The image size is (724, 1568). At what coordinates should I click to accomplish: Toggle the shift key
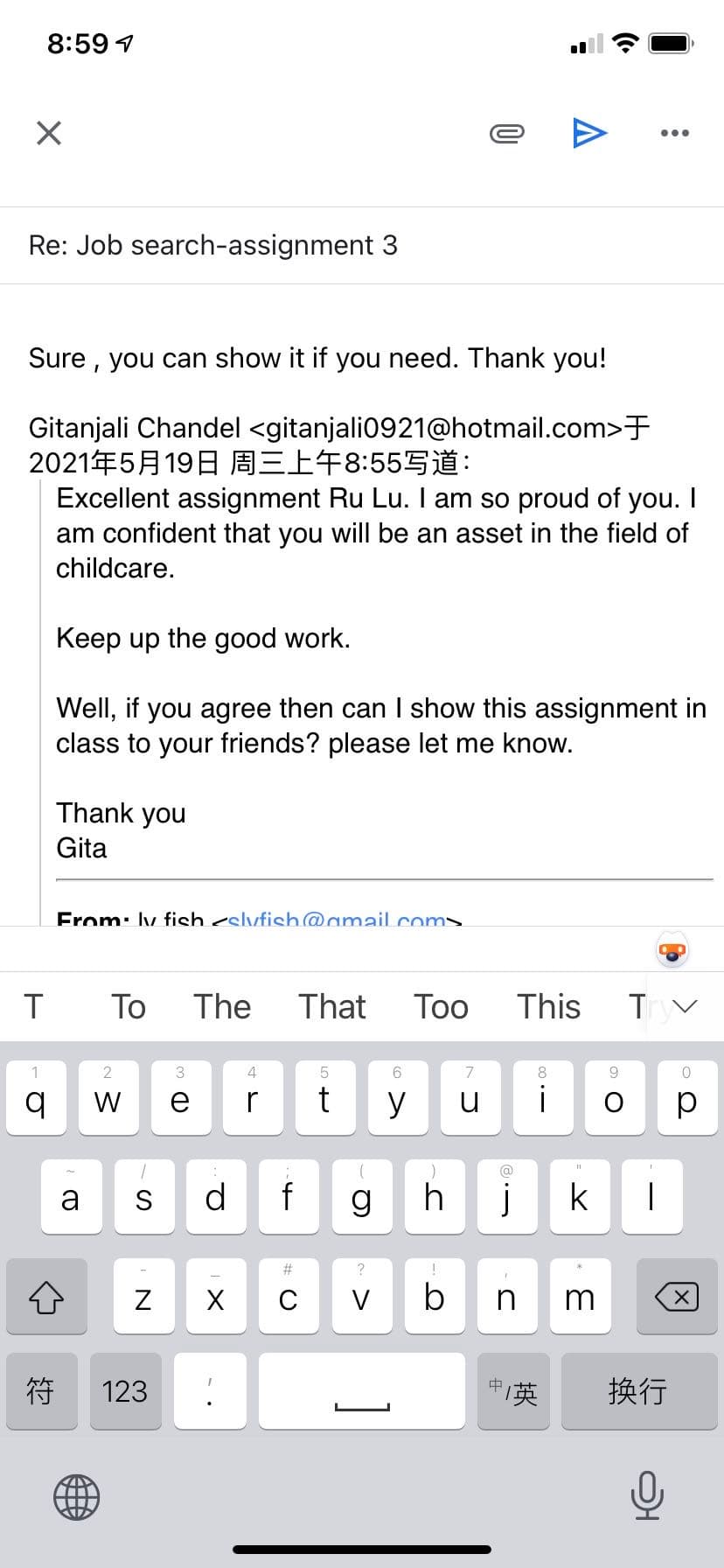tap(46, 1297)
